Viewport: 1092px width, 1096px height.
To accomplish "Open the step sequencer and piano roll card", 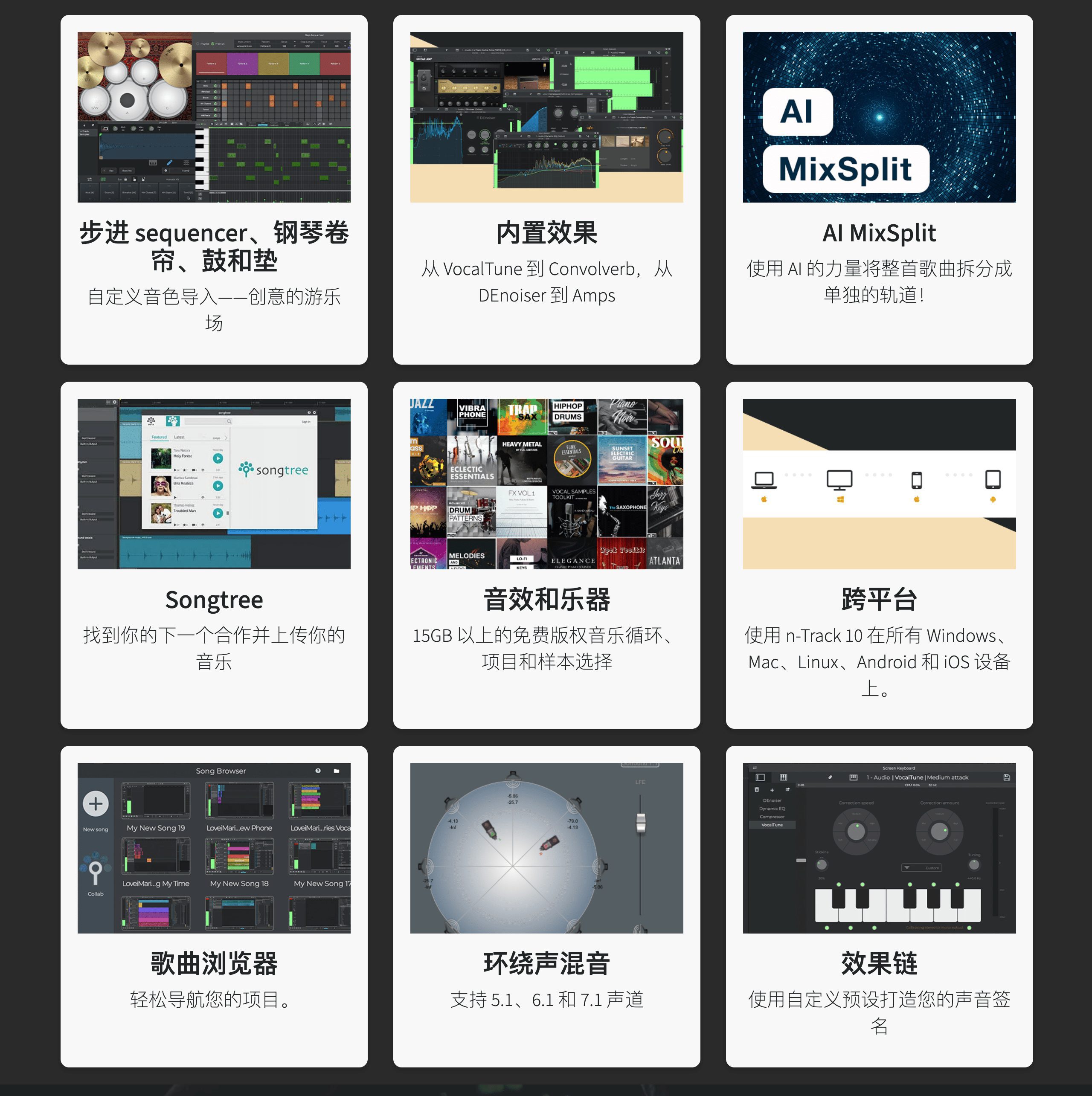I will click(x=214, y=246).
